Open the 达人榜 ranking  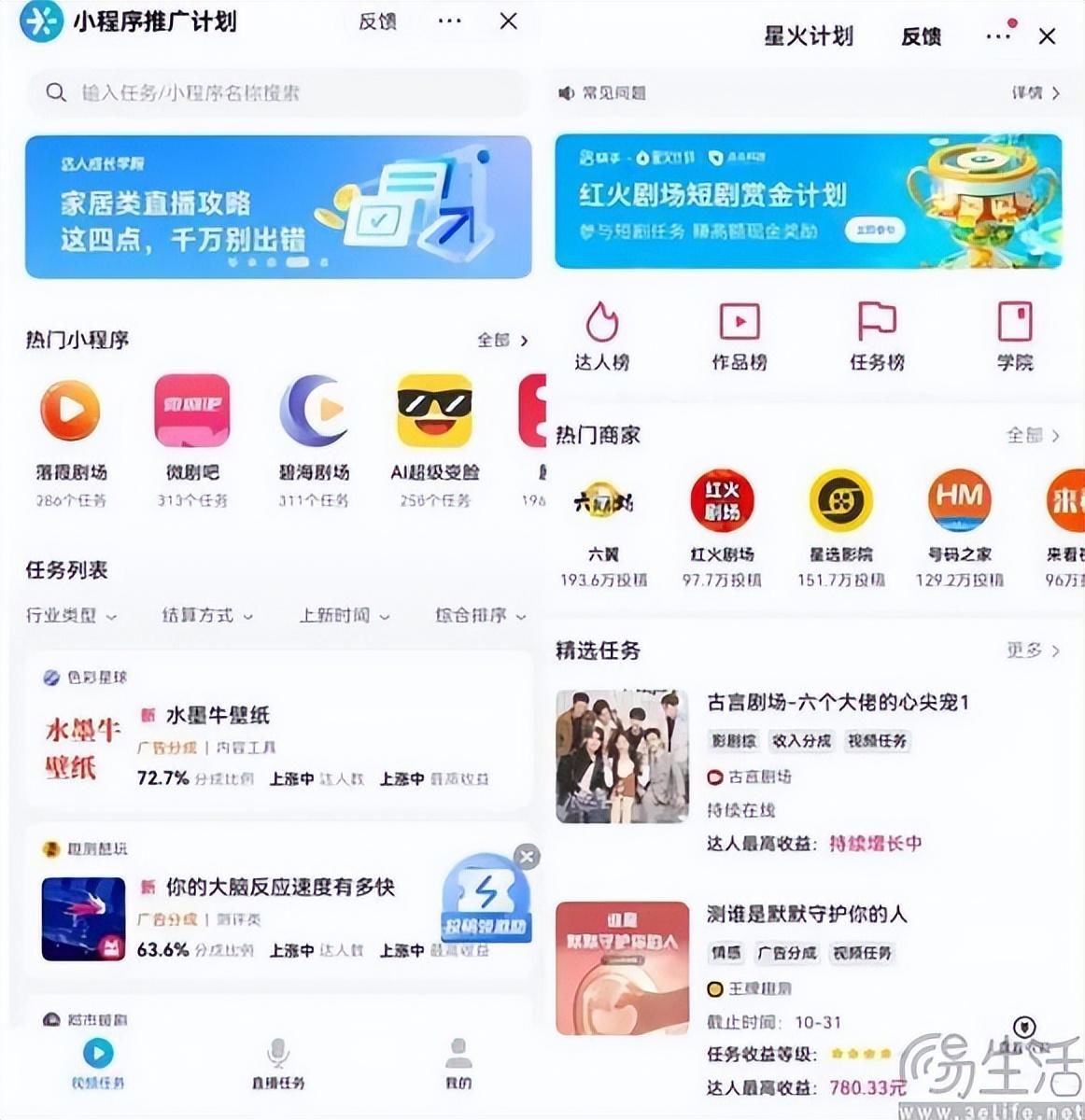(x=601, y=336)
